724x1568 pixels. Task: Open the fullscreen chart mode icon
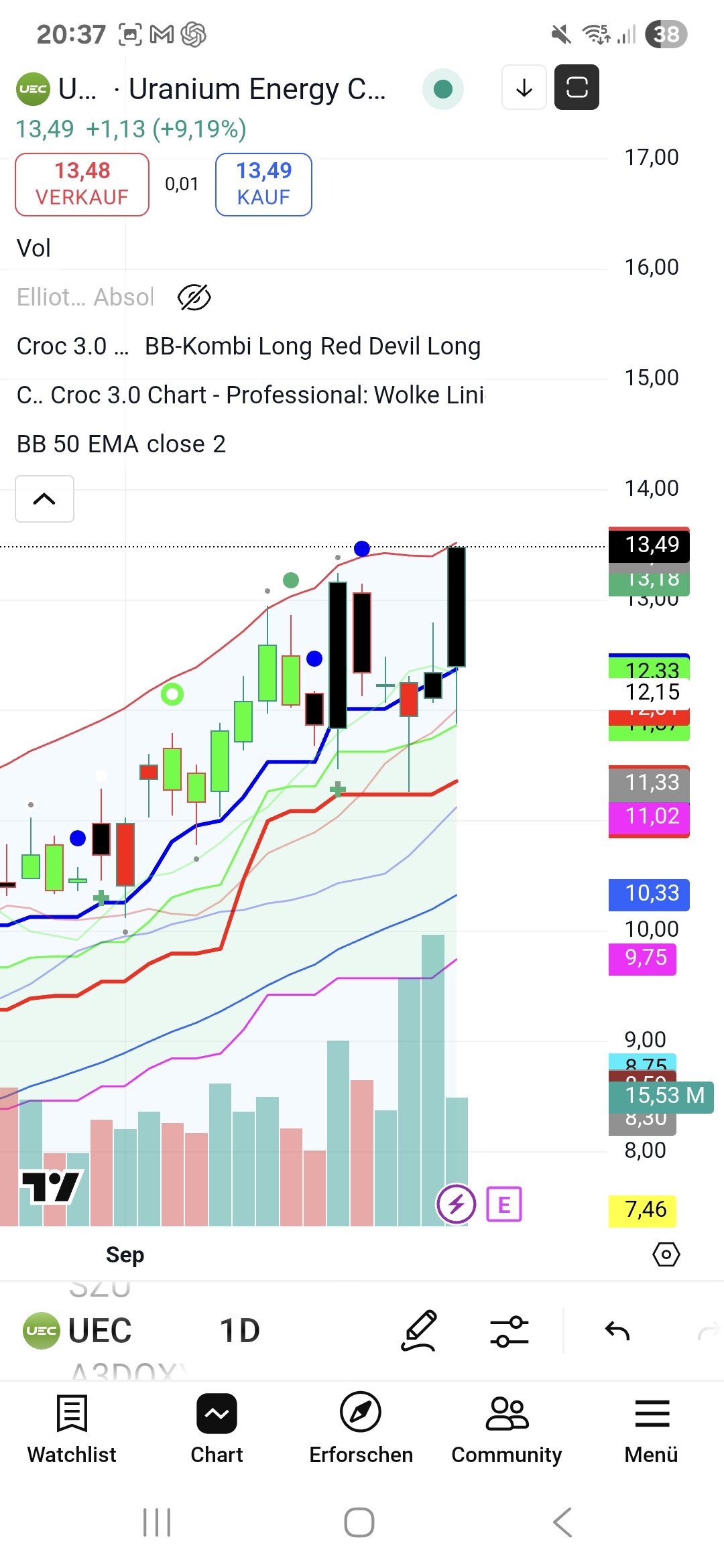click(x=577, y=88)
